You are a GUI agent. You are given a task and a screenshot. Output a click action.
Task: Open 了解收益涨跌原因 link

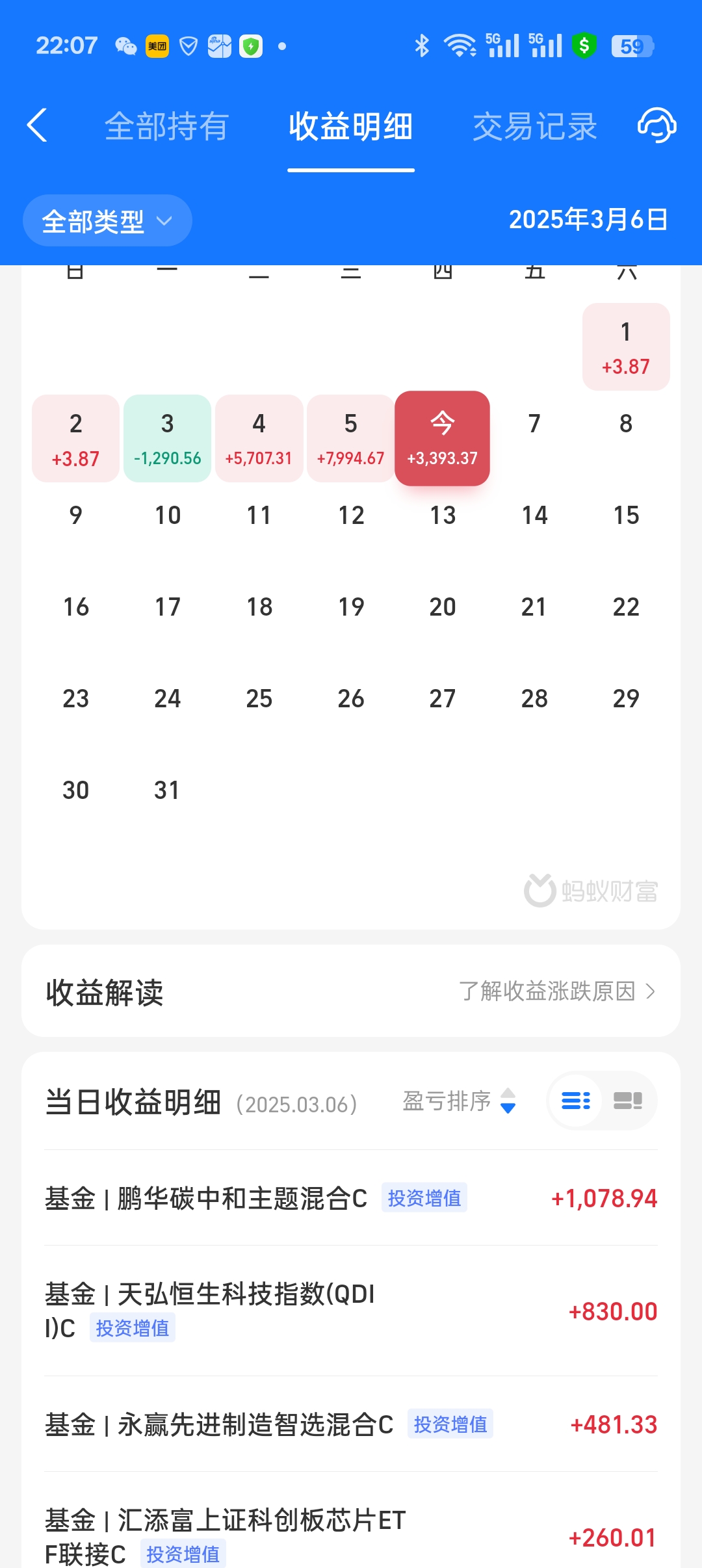tap(557, 991)
